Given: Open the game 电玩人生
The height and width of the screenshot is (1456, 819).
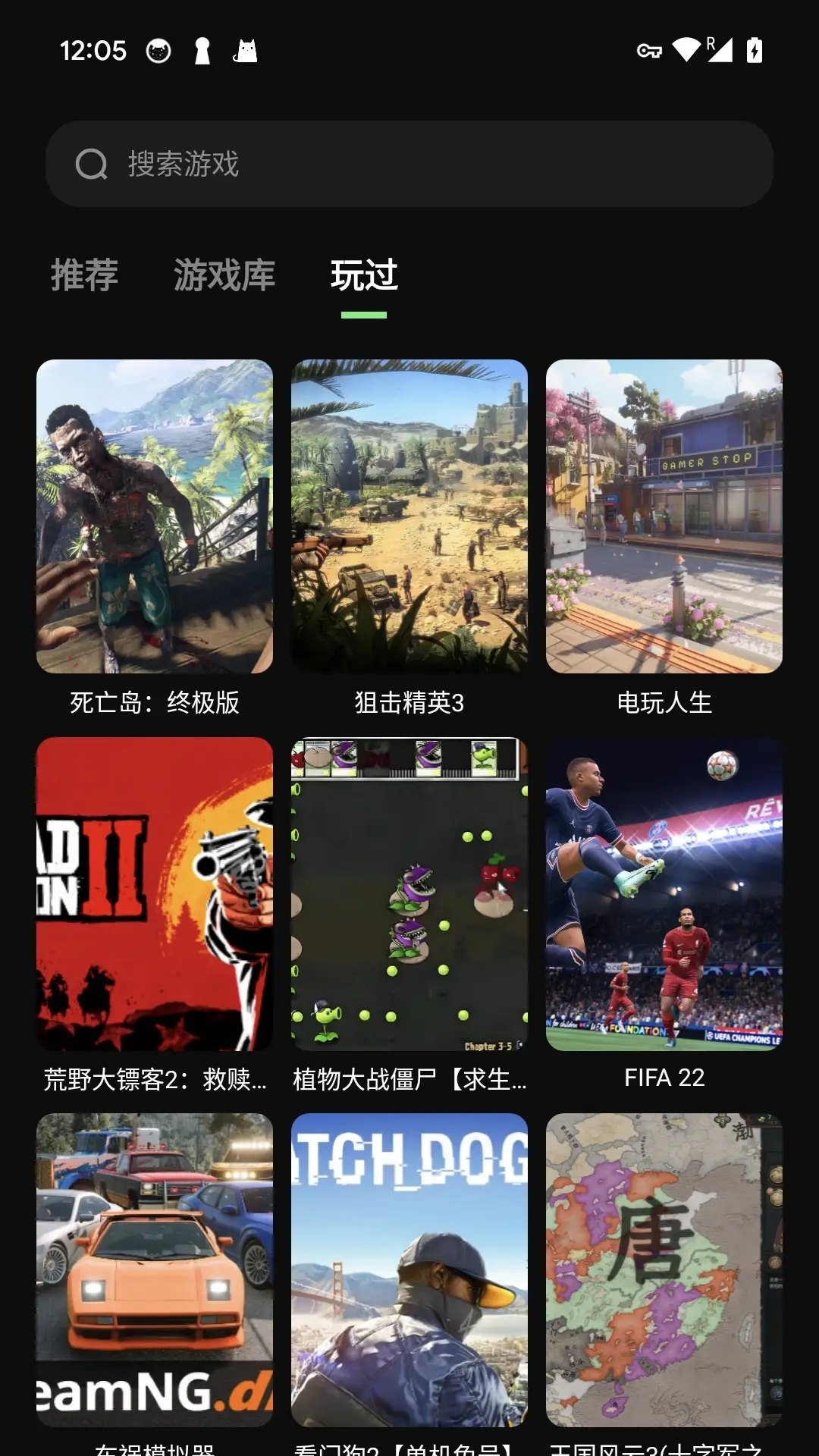Looking at the screenshot, I should tap(664, 516).
